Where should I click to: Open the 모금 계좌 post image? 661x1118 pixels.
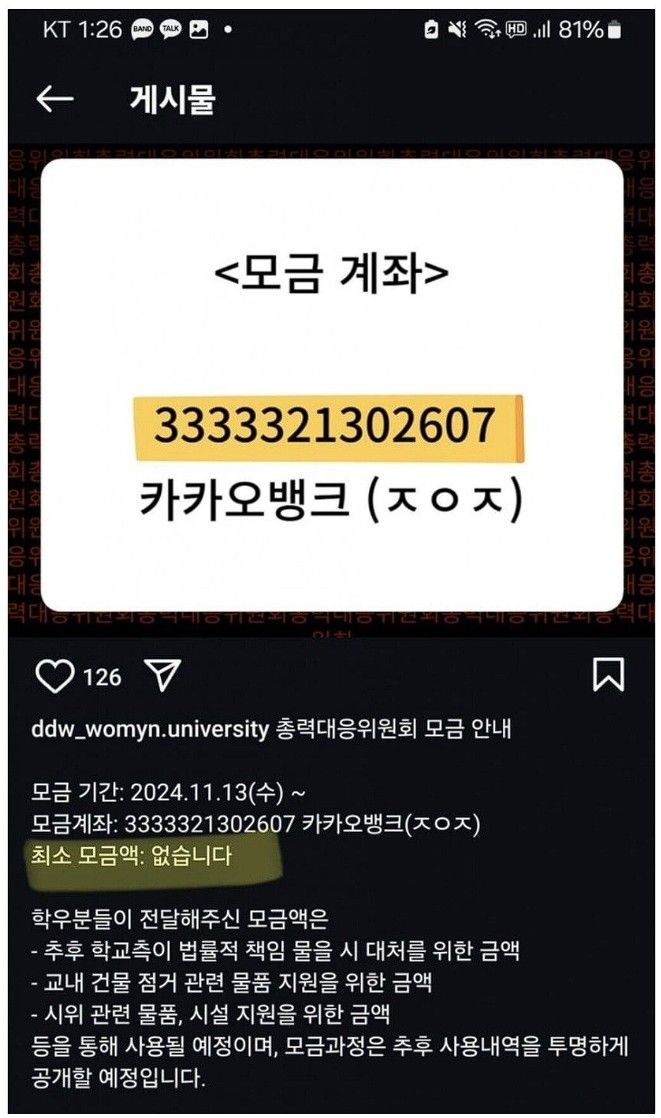(330, 385)
